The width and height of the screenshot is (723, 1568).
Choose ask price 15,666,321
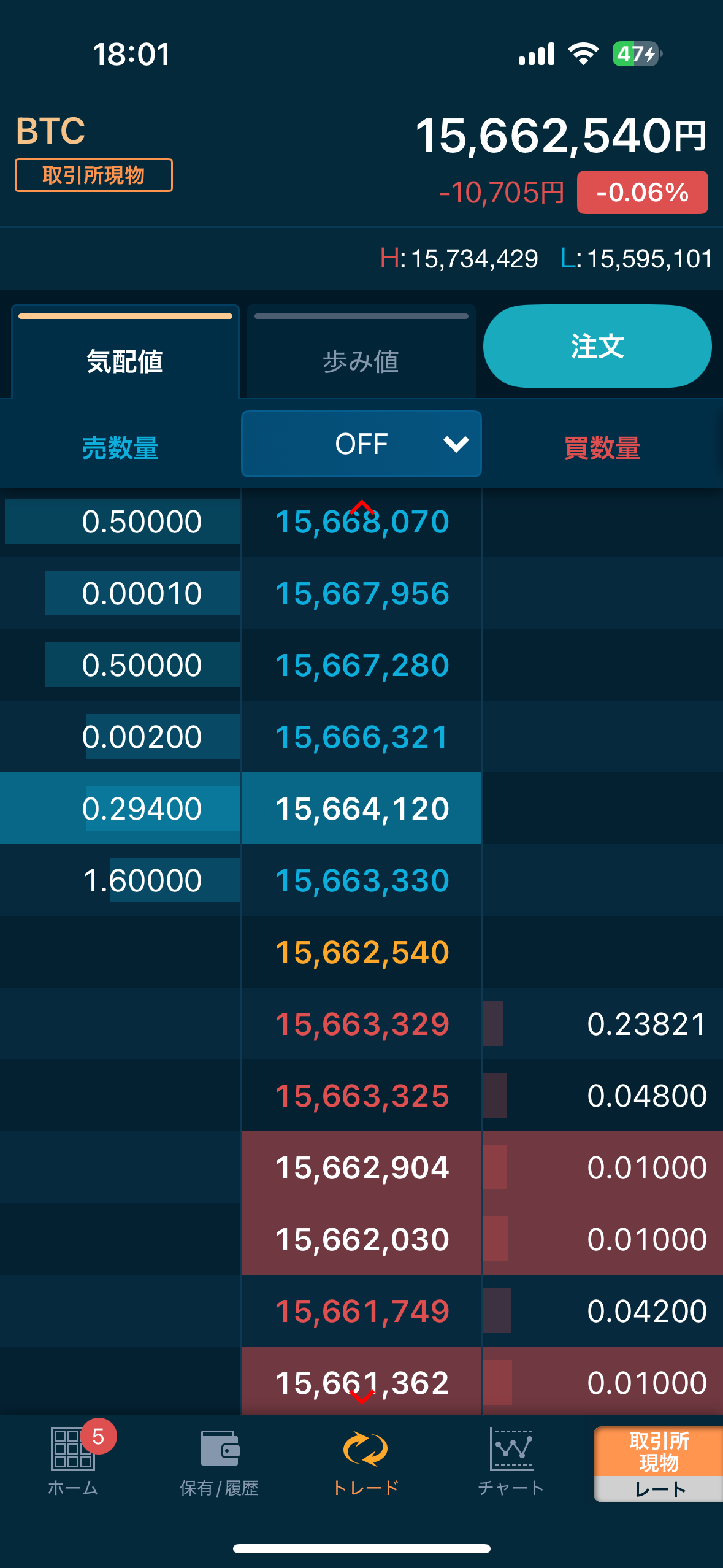click(x=362, y=737)
